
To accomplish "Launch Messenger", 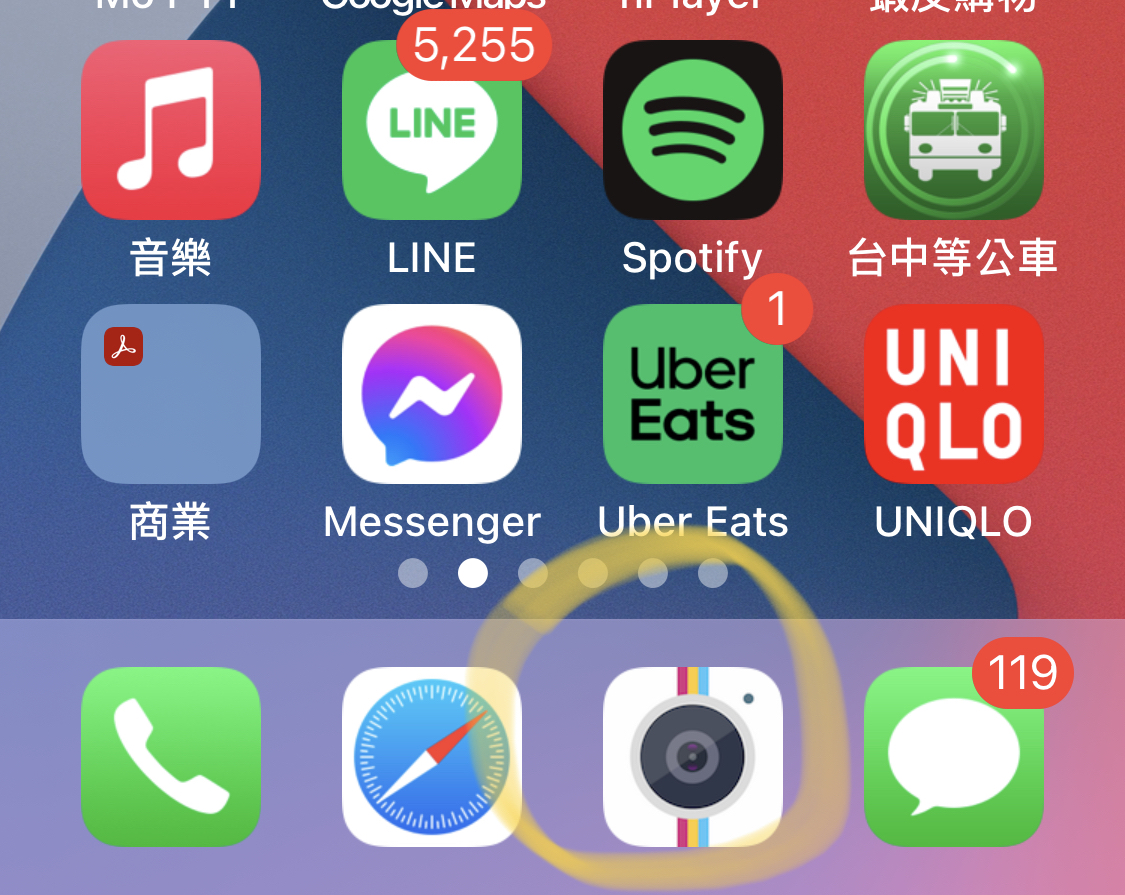I will tap(432, 394).
